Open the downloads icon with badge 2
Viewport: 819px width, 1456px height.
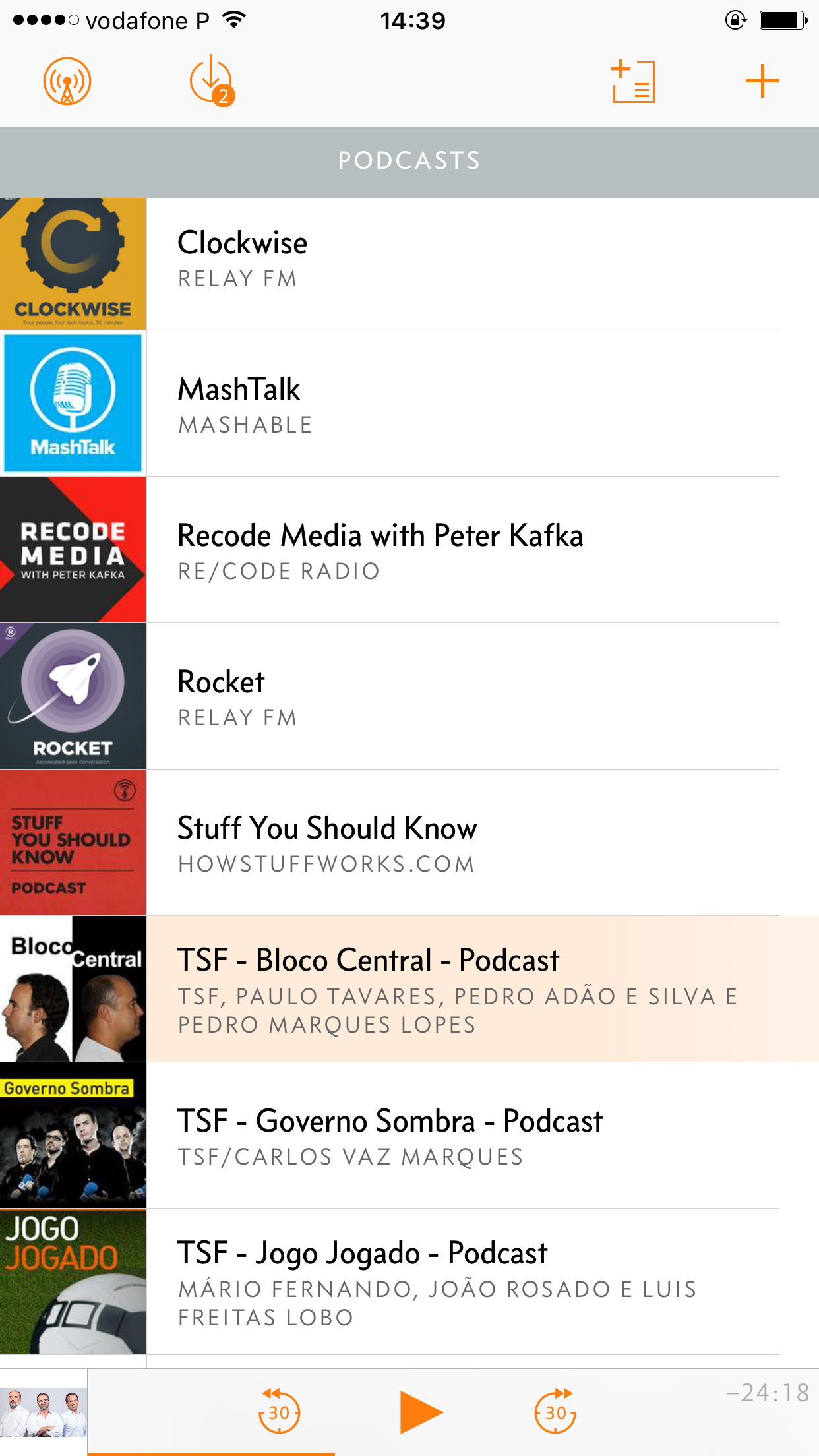(212, 82)
